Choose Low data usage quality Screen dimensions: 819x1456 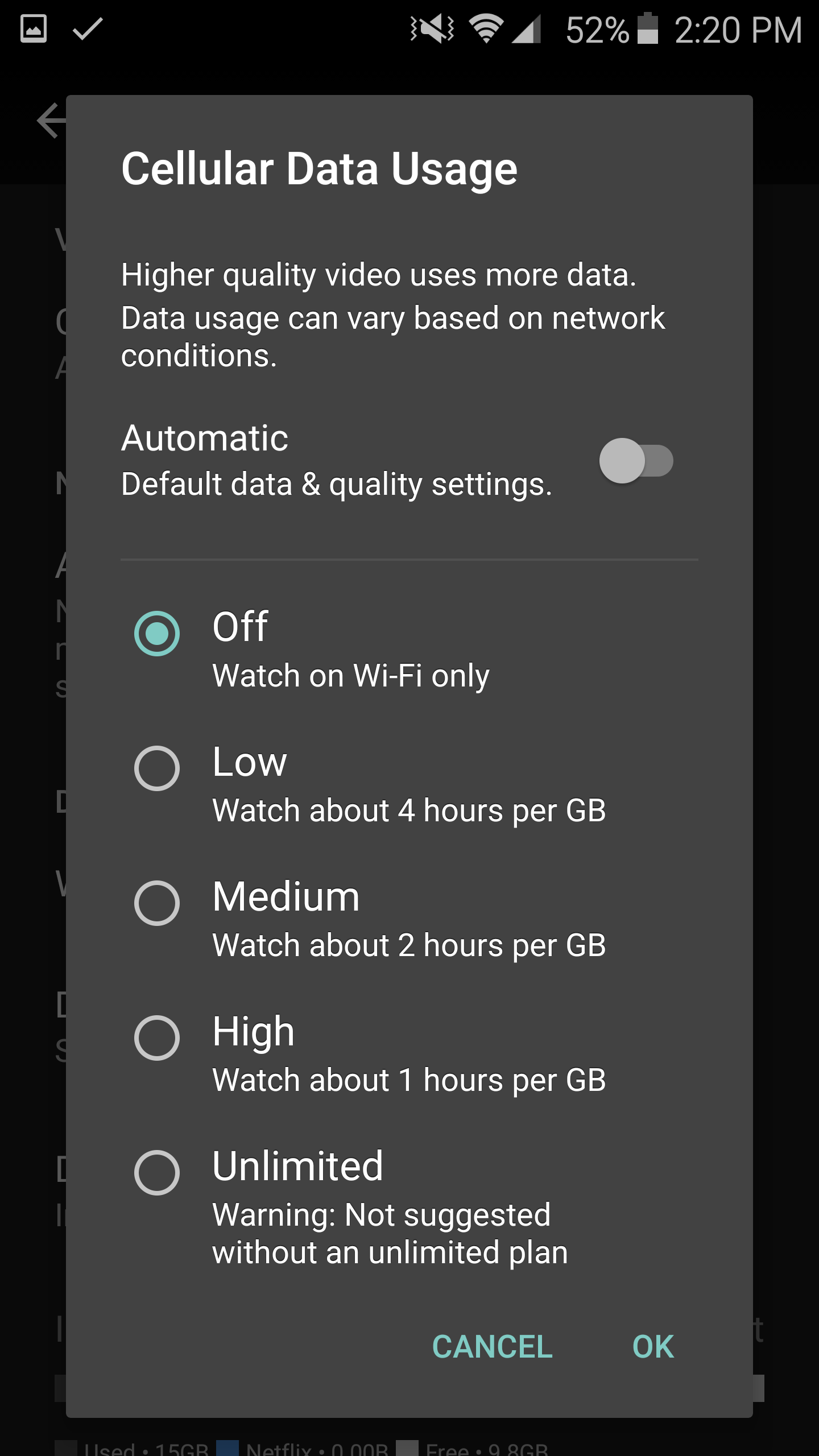coord(157,768)
